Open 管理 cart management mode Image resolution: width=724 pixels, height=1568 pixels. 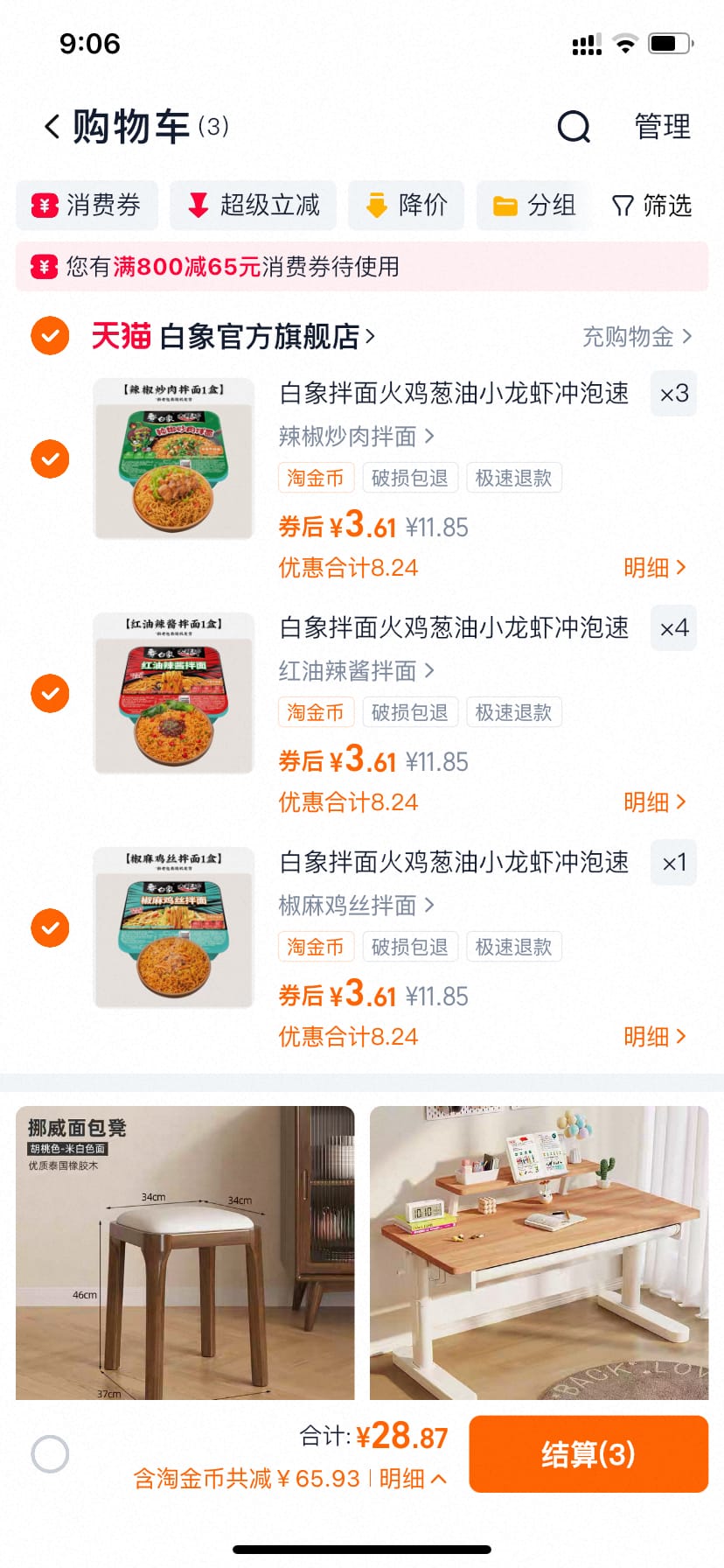(x=663, y=126)
